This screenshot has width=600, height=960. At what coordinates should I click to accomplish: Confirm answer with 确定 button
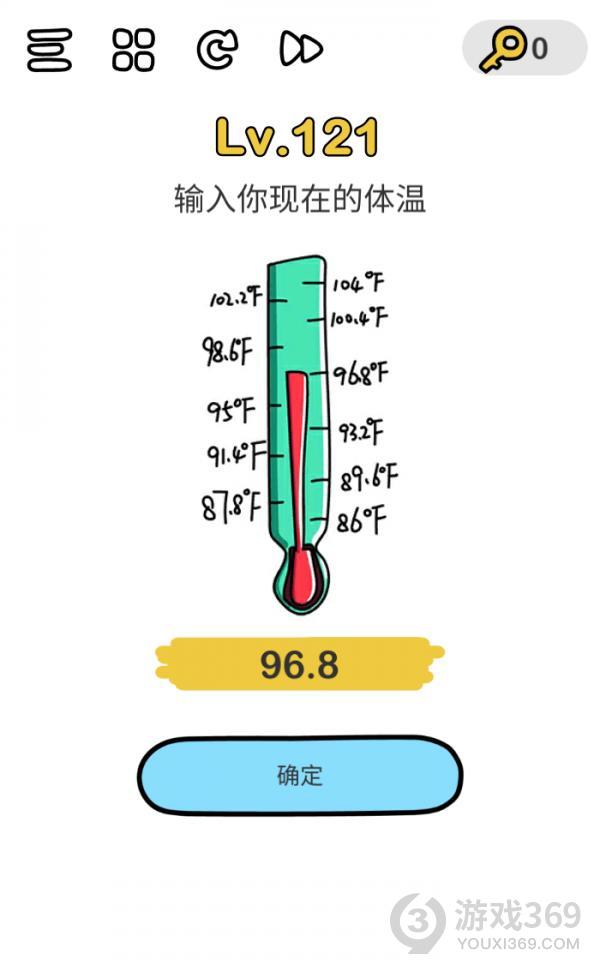pyautogui.click(x=299, y=775)
